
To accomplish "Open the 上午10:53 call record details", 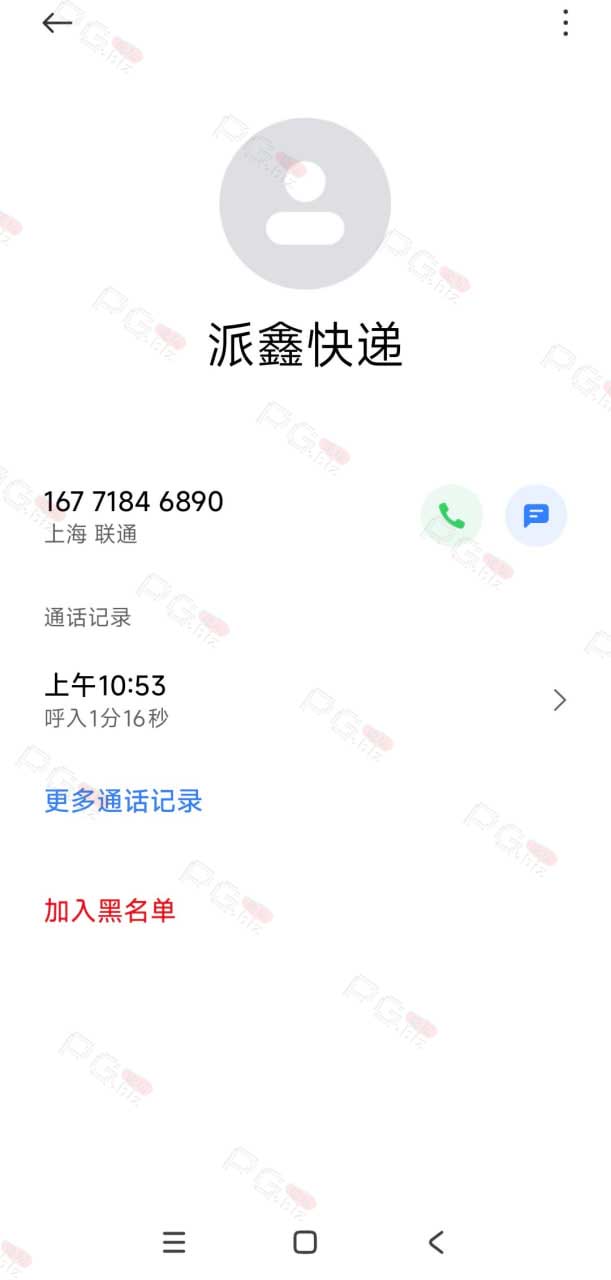I will [305, 701].
